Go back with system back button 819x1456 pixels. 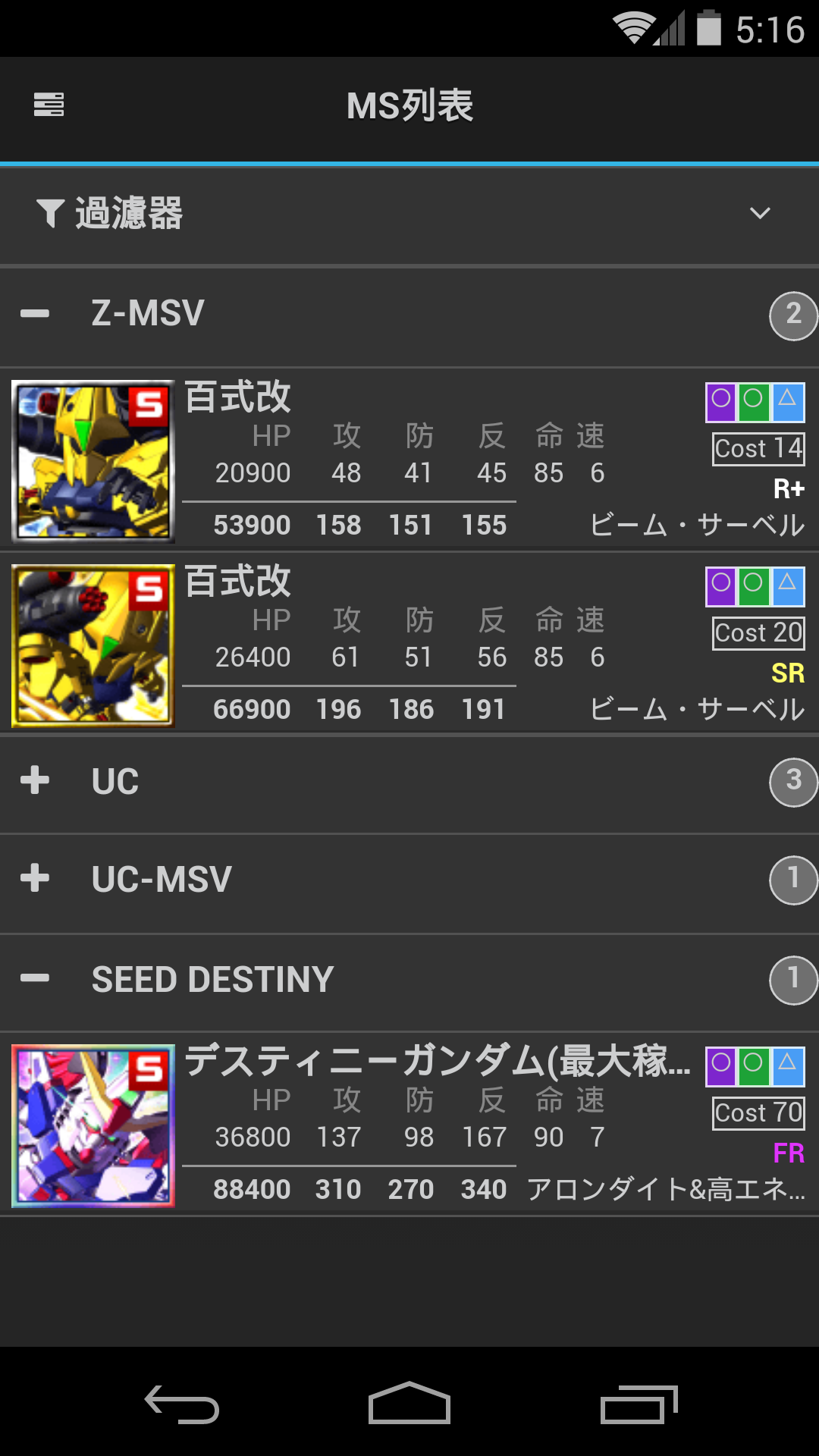pos(182,1404)
